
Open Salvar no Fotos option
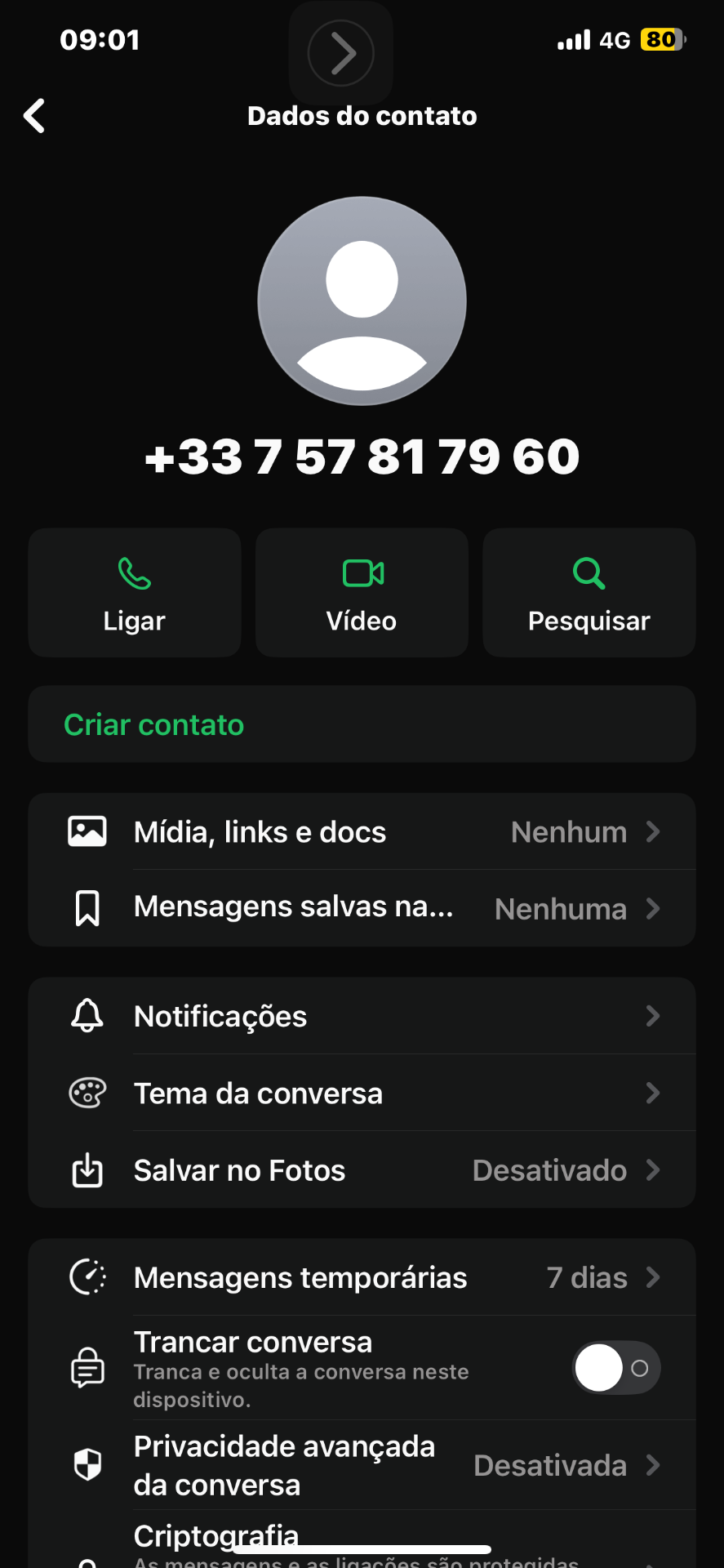coord(362,1170)
